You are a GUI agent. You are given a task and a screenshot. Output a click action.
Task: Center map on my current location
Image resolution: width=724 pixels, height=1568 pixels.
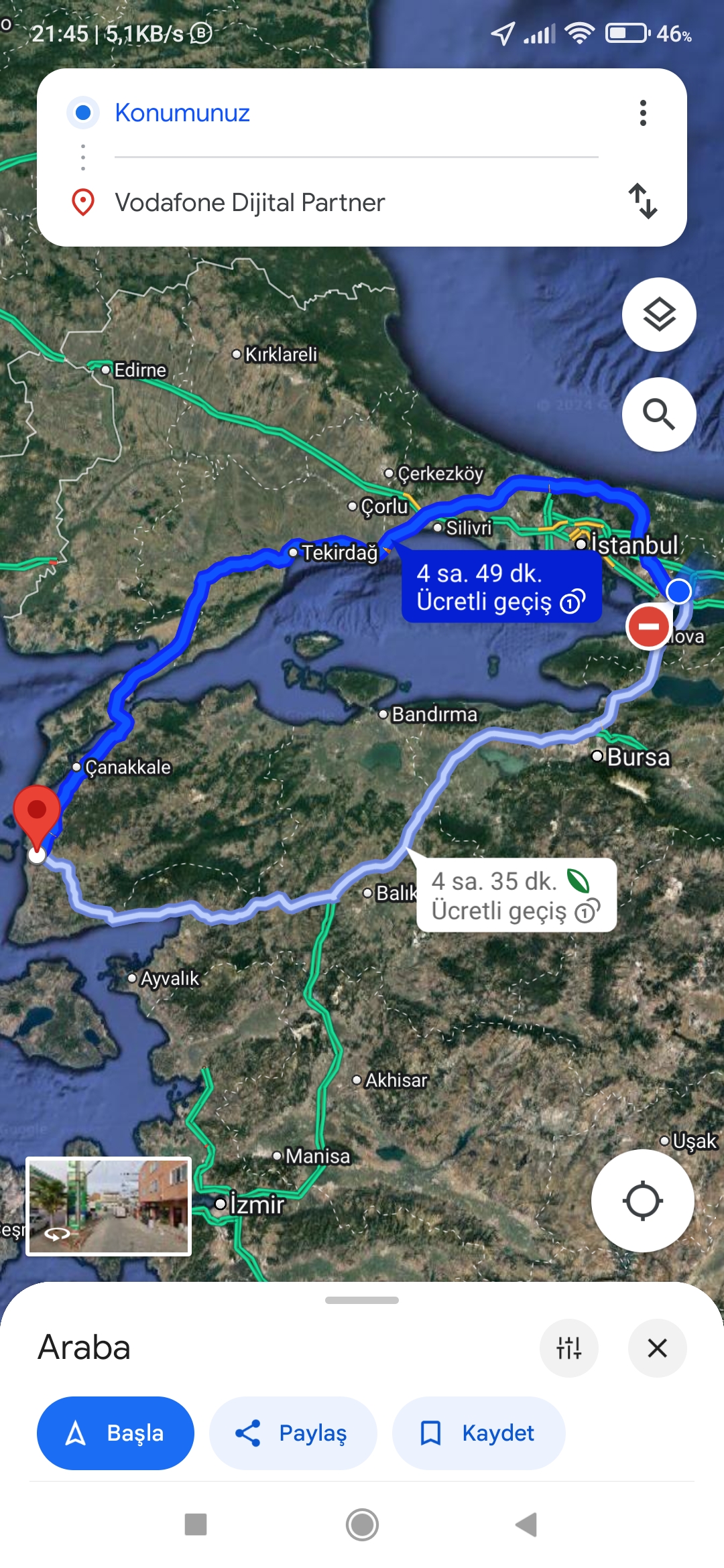click(642, 1201)
